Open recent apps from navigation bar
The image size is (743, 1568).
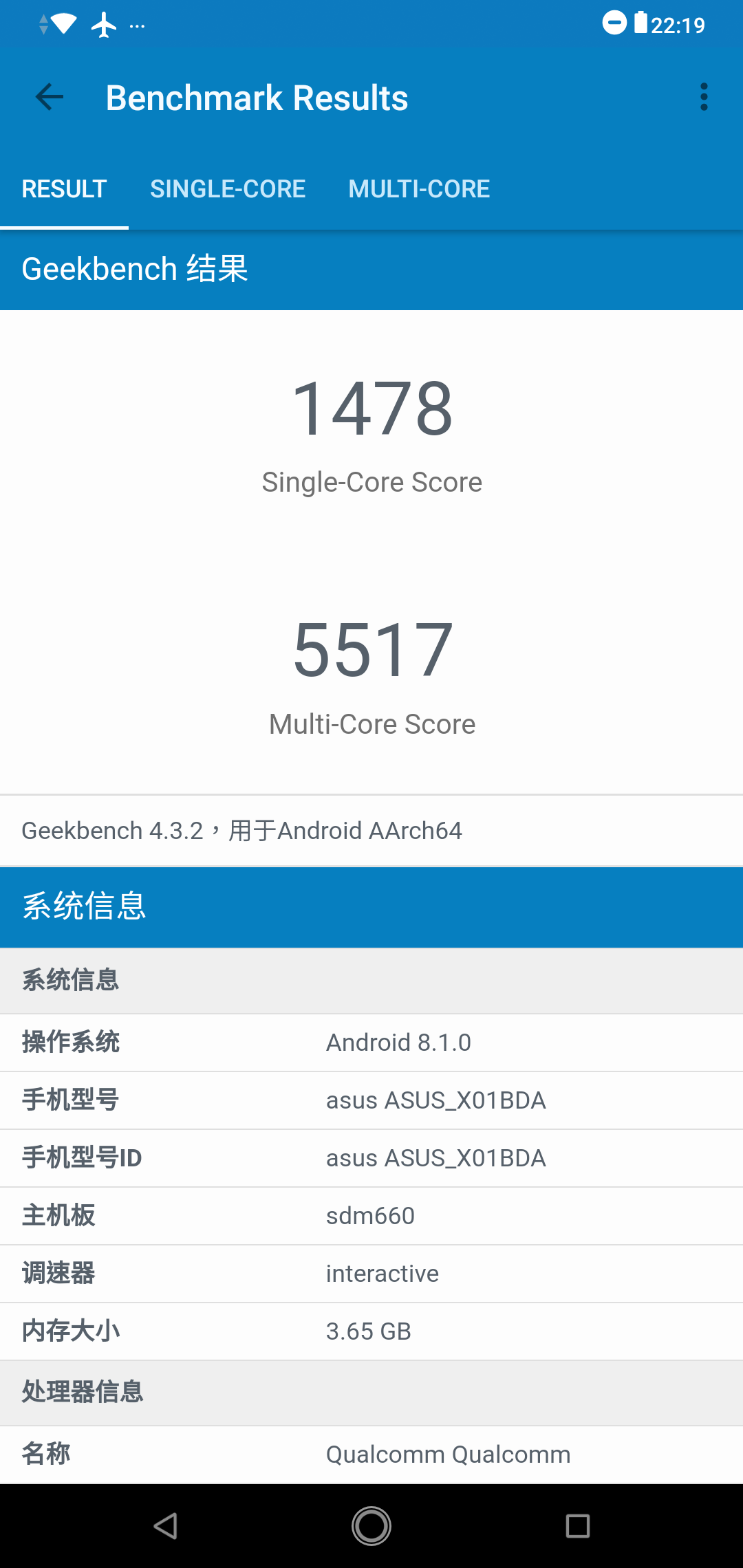click(x=578, y=1526)
